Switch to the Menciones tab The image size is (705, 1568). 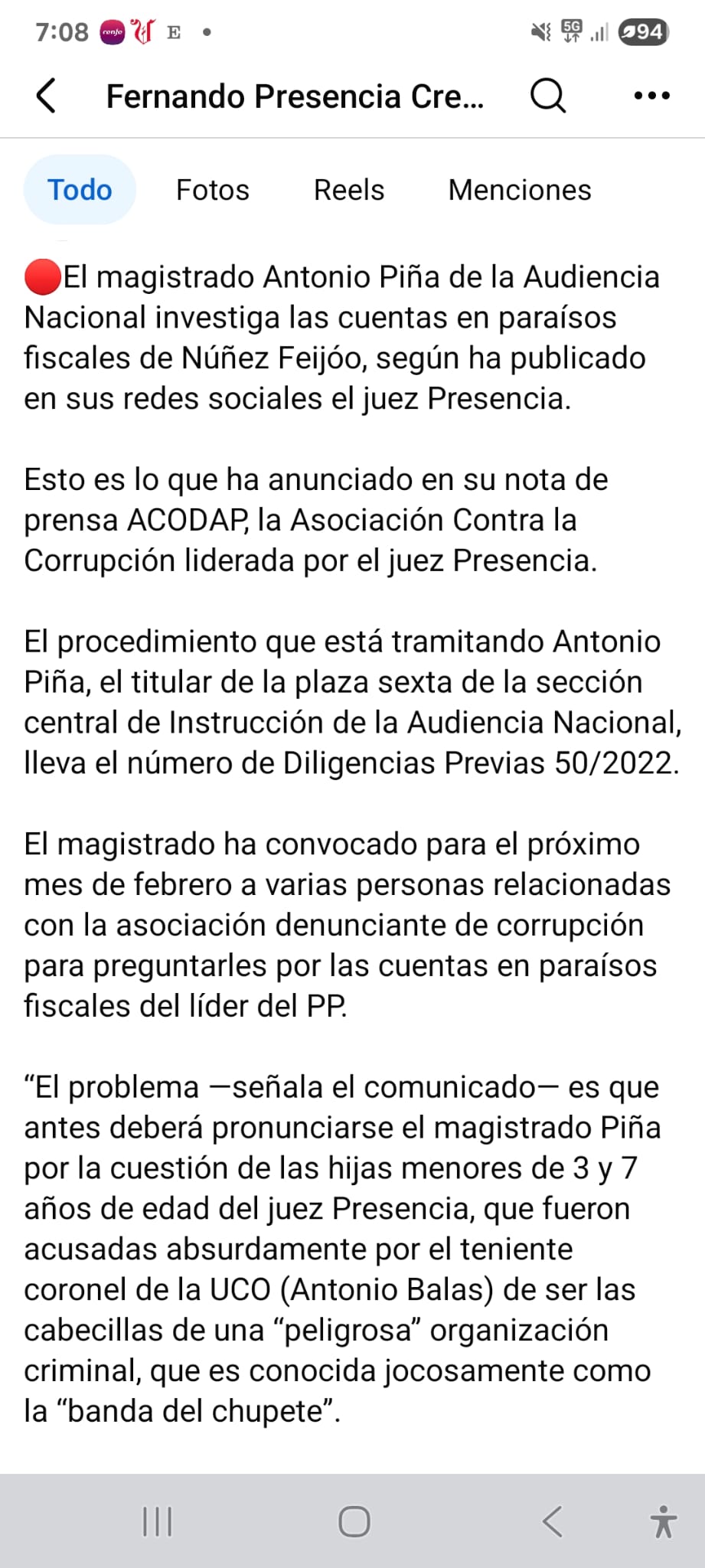pyautogui.click(x=520, y=190)
